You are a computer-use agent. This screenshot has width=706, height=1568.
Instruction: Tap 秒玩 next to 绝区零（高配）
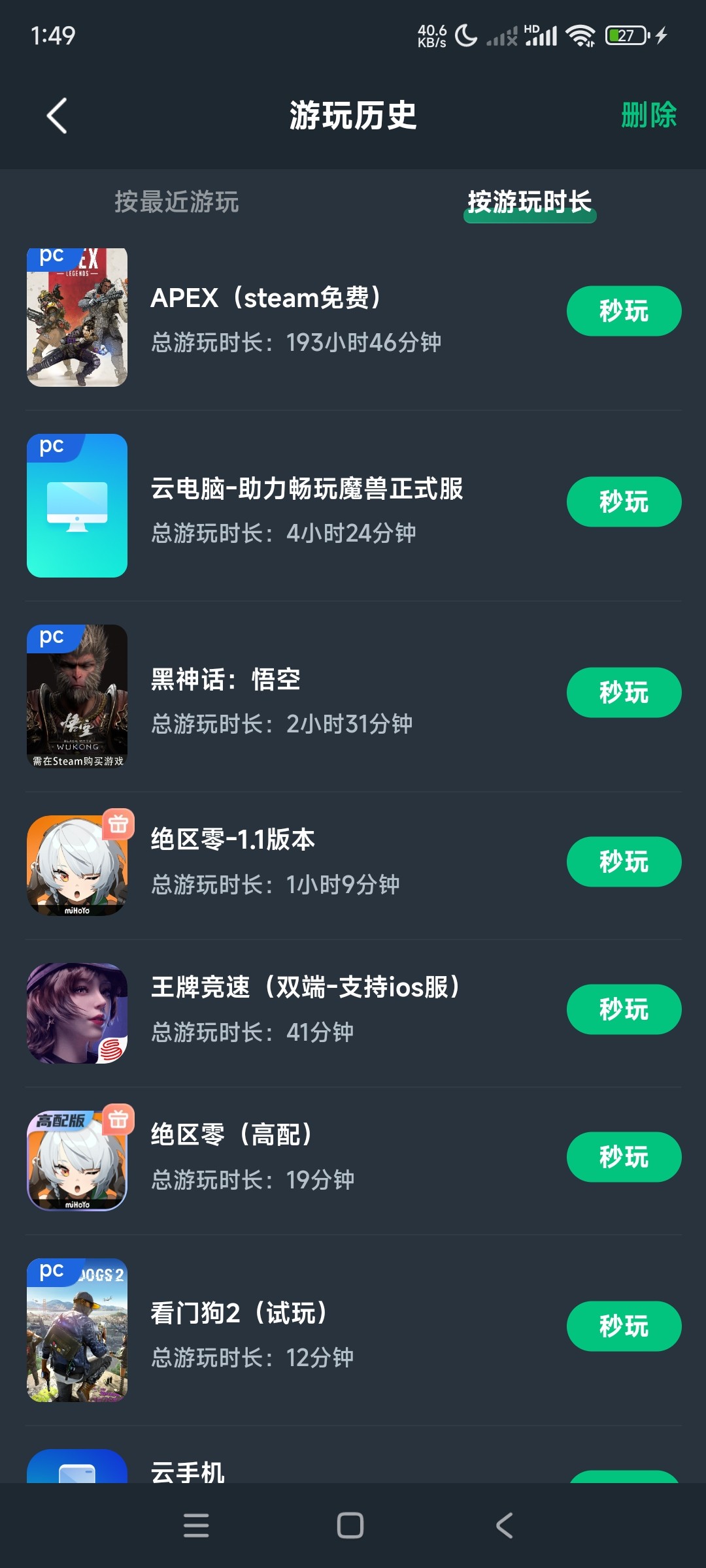624,1157
